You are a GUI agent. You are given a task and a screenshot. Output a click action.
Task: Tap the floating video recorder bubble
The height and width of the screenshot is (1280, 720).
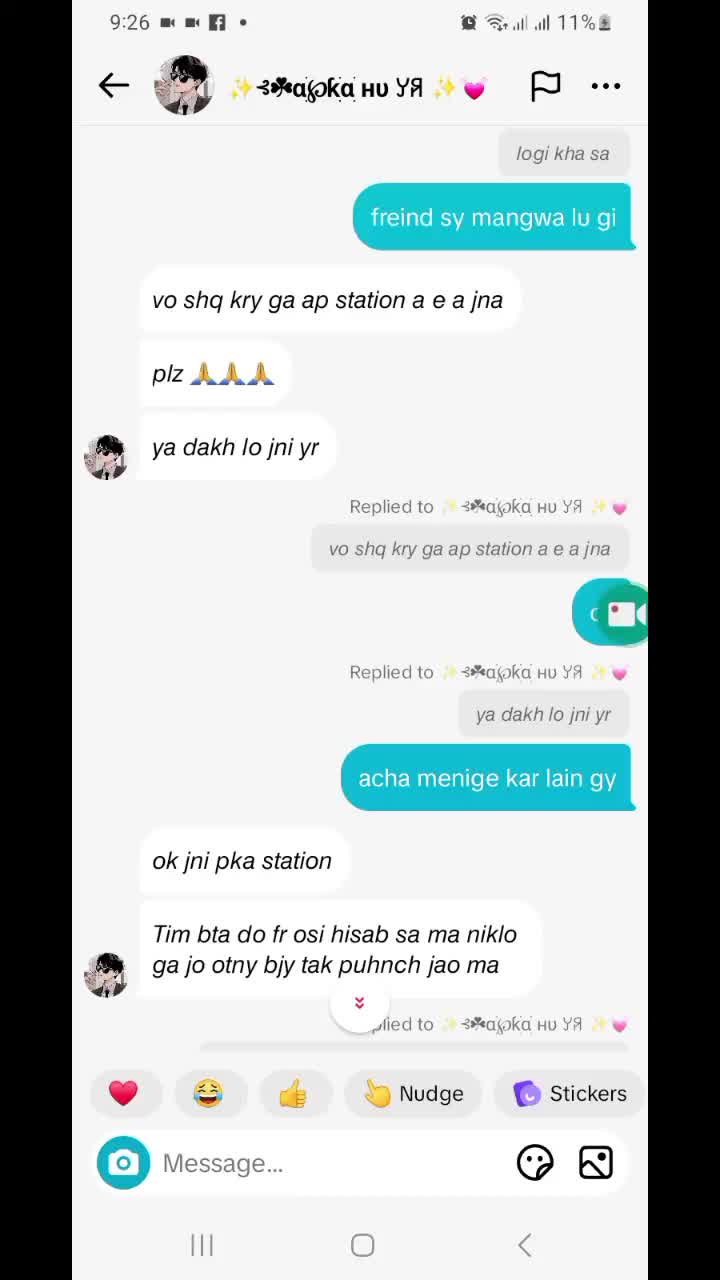tap(624, 612)
